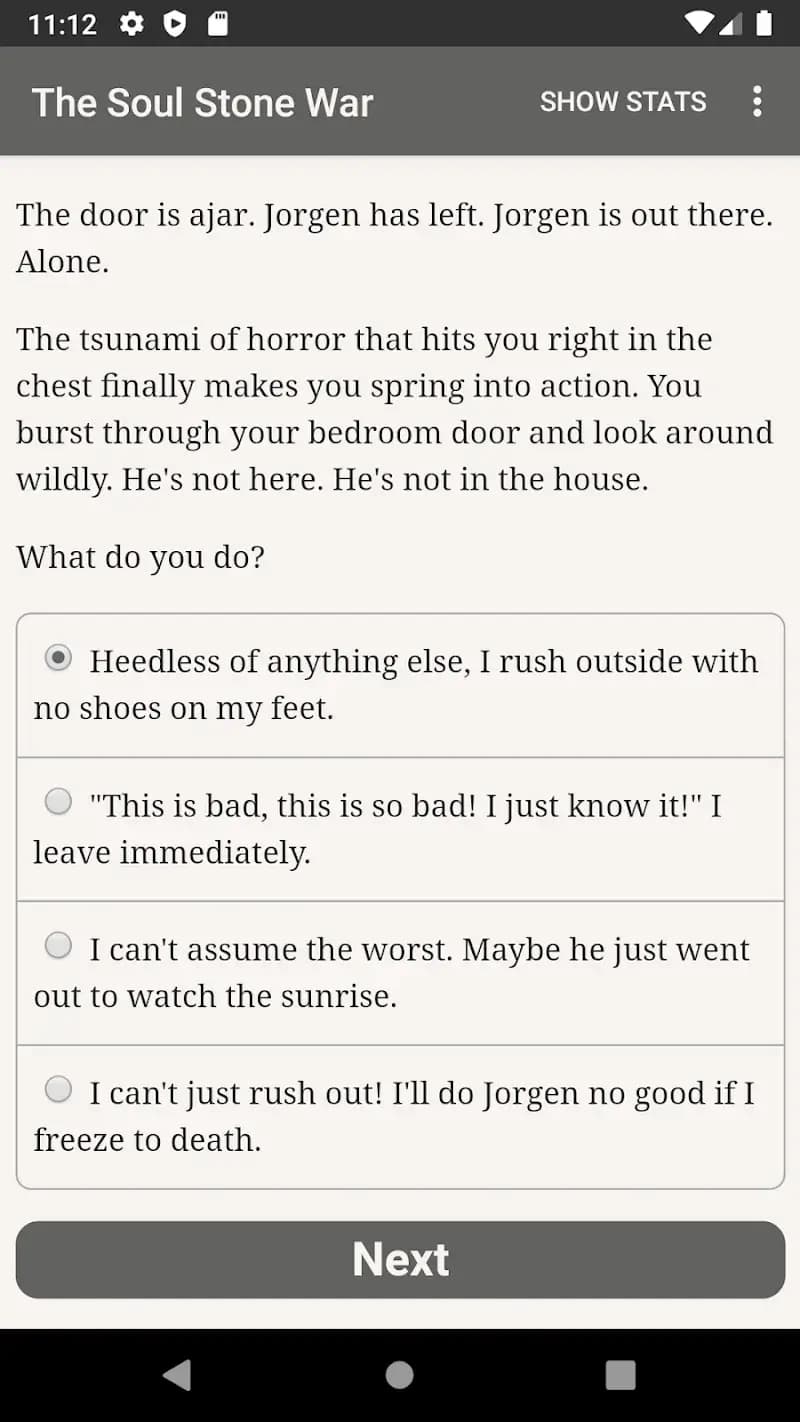Screen dimensions: 800x1422
Task: Go back with the system back button
Action: tap(178, 1375)
